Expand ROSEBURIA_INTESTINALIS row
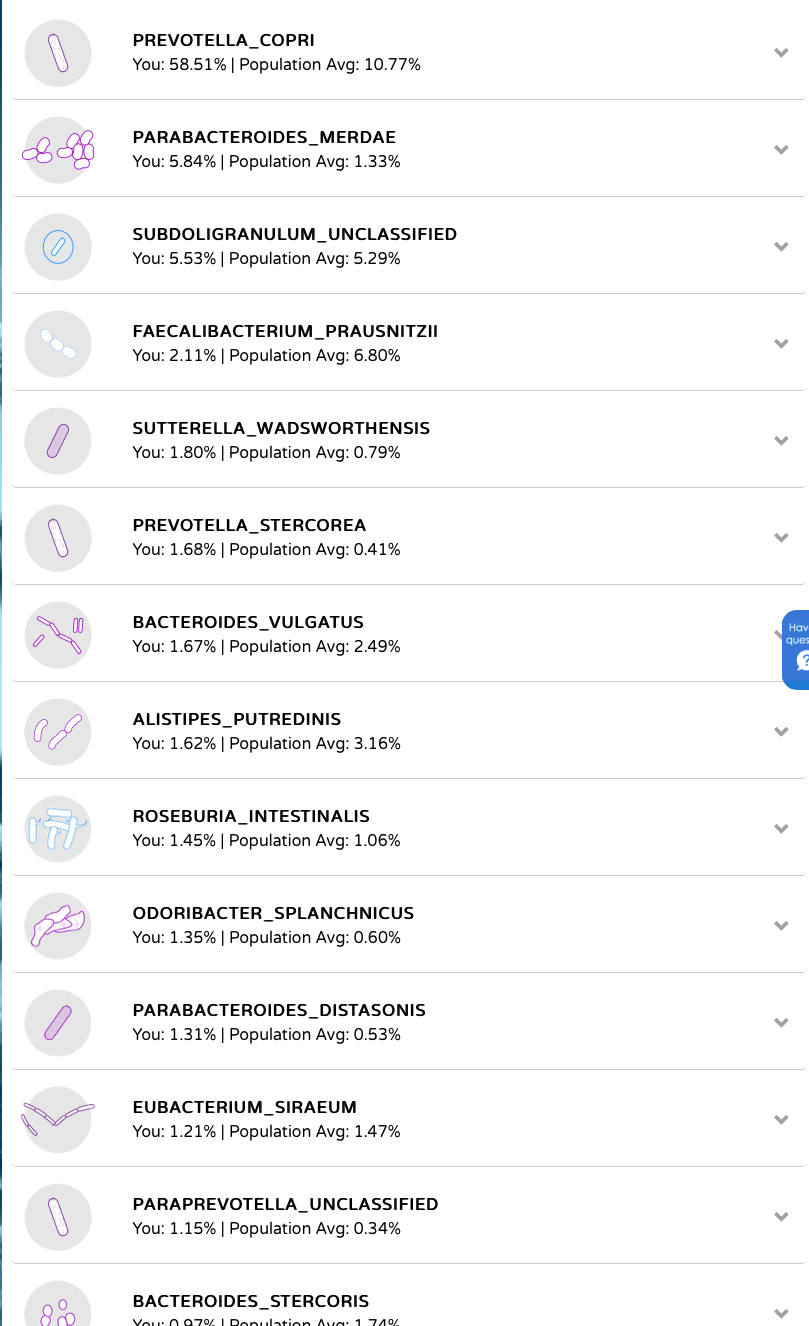 click(x=408, y=828)
